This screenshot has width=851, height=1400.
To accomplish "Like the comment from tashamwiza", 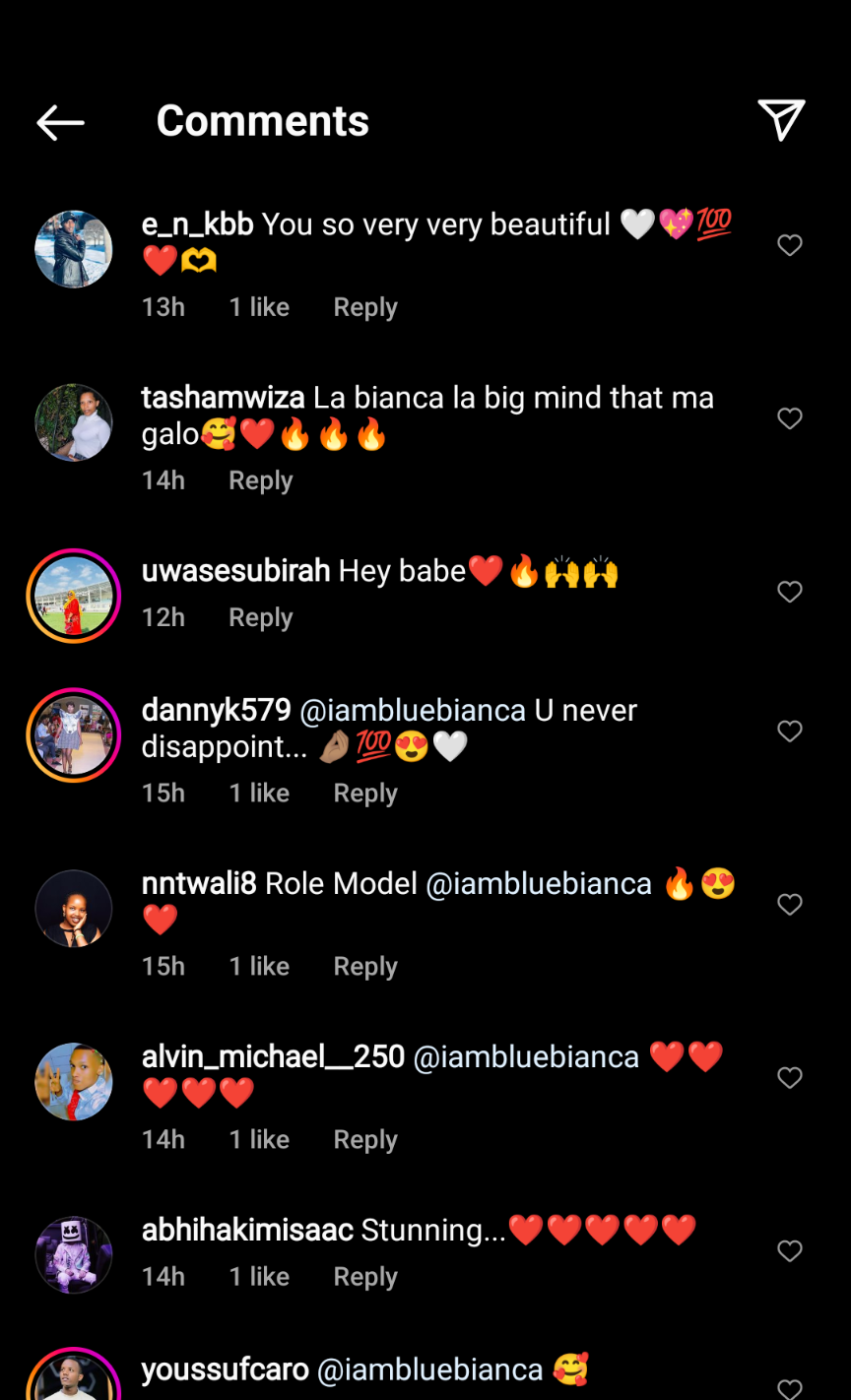I will [790, 418].
